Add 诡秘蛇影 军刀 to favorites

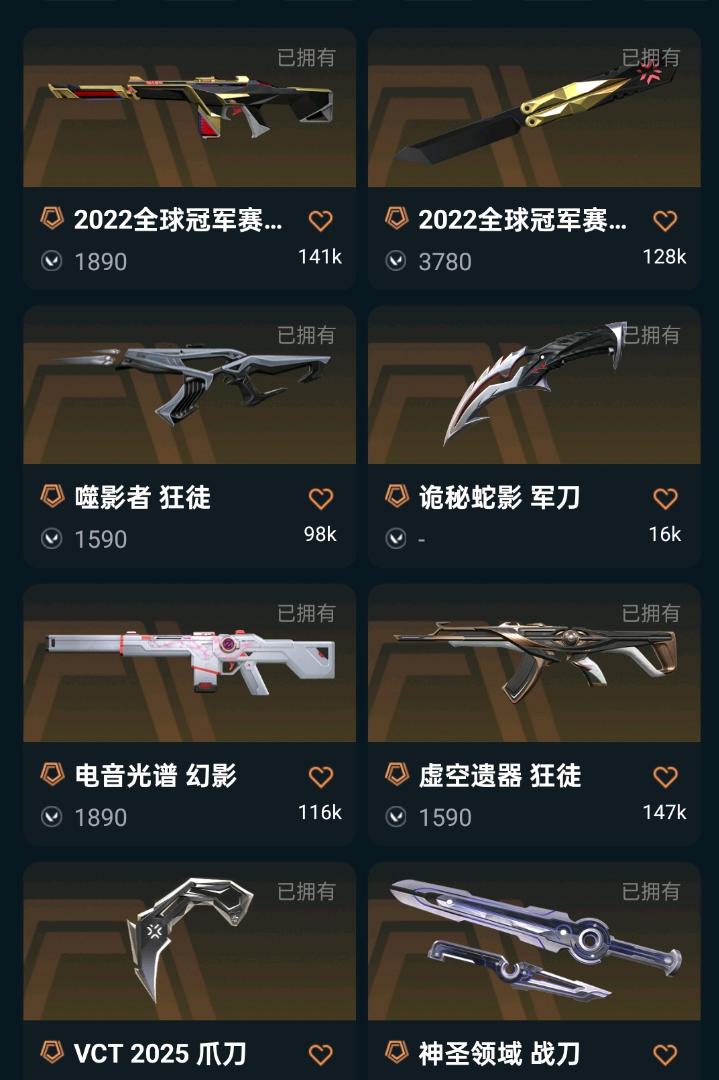665,498
